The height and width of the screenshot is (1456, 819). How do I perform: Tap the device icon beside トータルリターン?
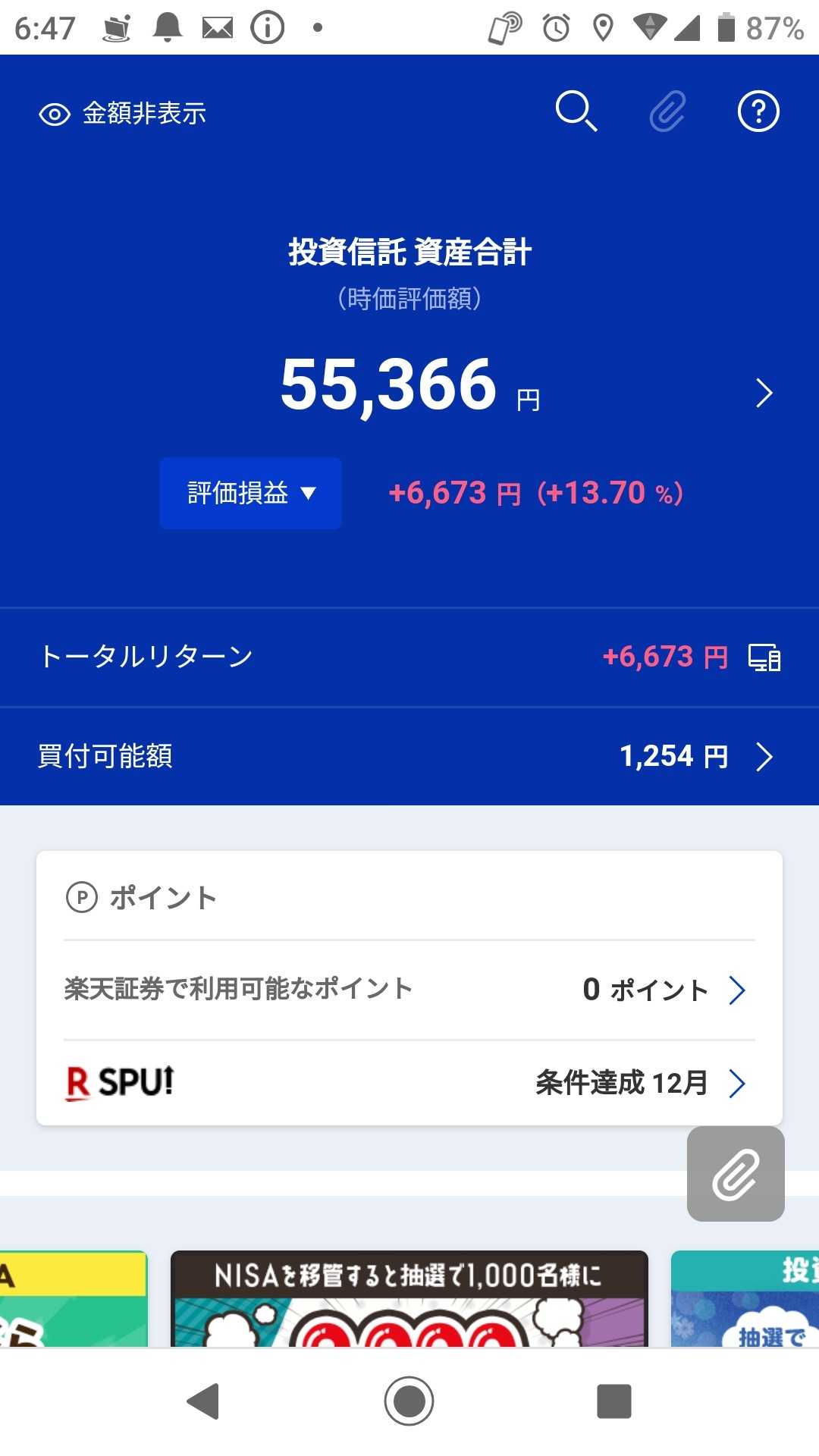click(x=764, y=657)
